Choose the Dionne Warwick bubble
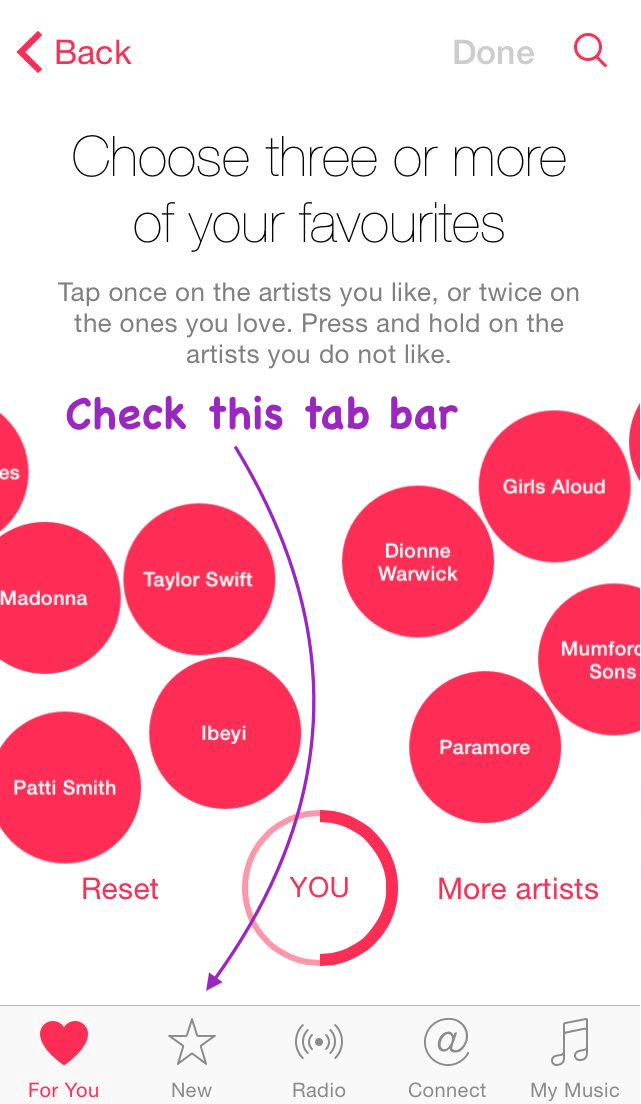 (418, 562)
